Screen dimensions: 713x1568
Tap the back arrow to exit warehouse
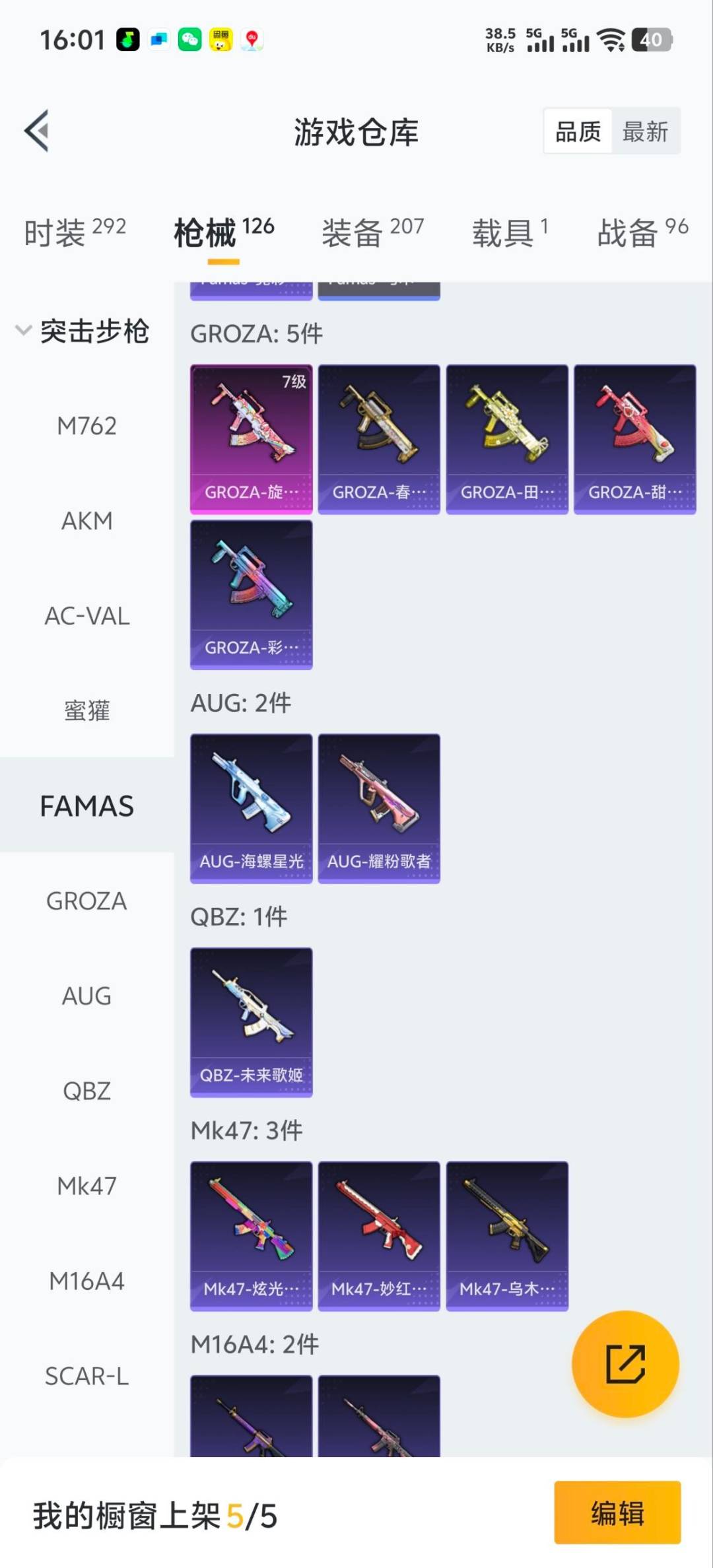point(38,131)
